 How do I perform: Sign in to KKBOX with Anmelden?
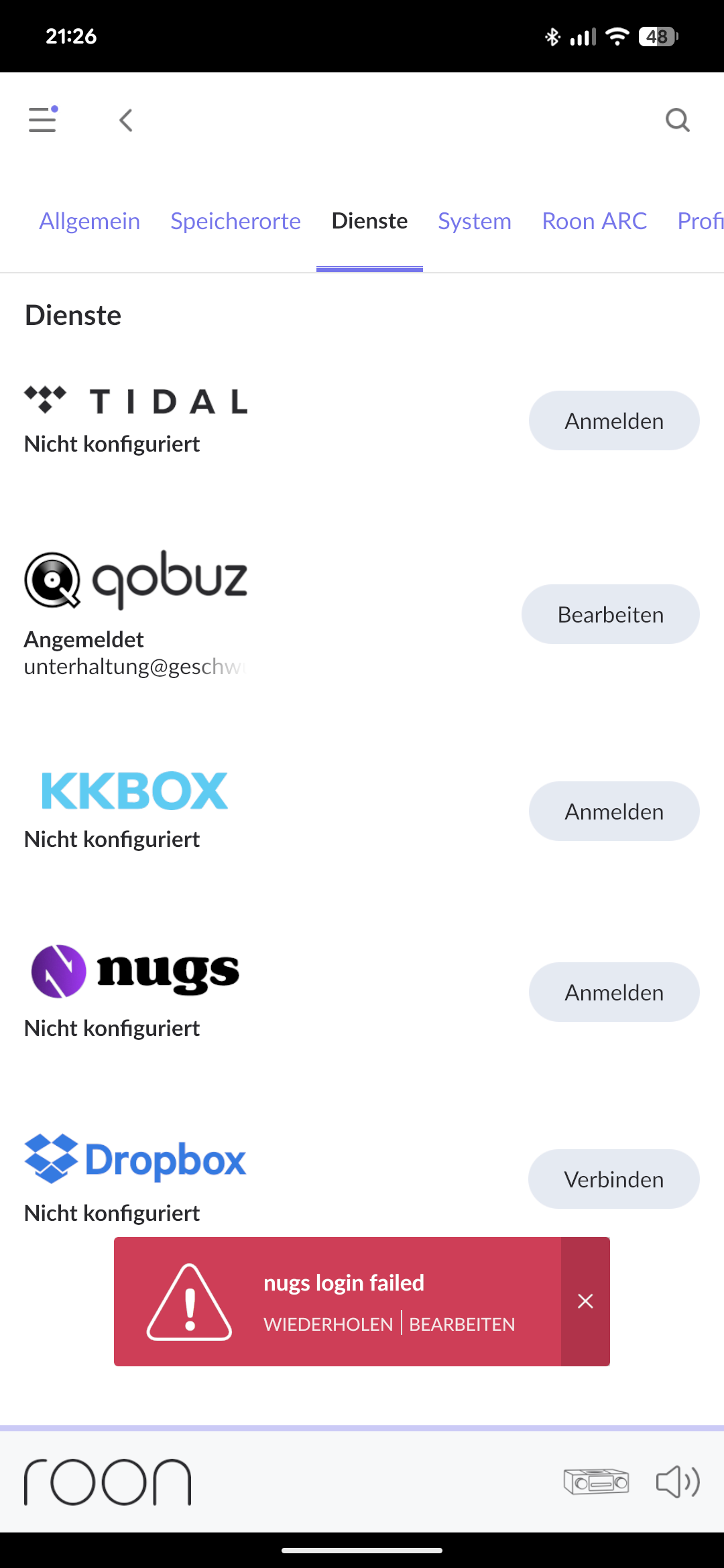pos(613,811)
